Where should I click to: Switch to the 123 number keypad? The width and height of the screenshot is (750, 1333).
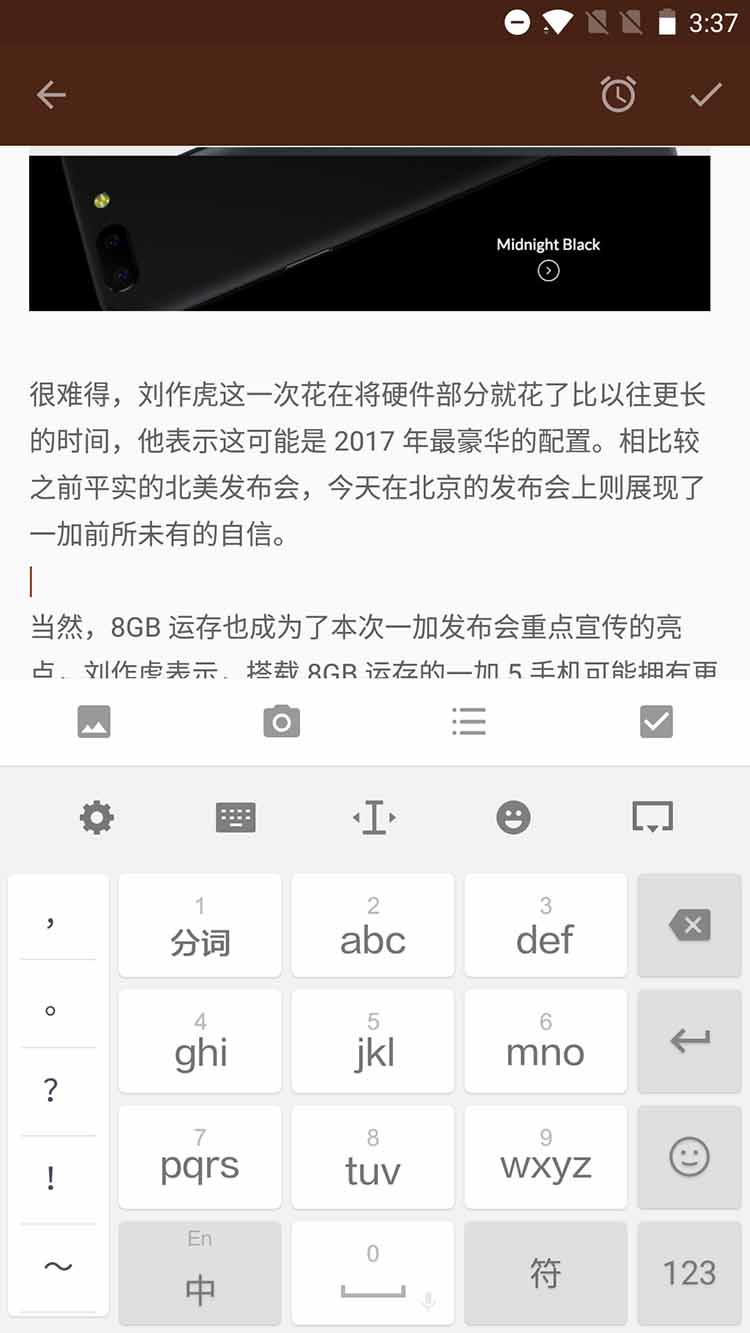tap(689, 1273)
